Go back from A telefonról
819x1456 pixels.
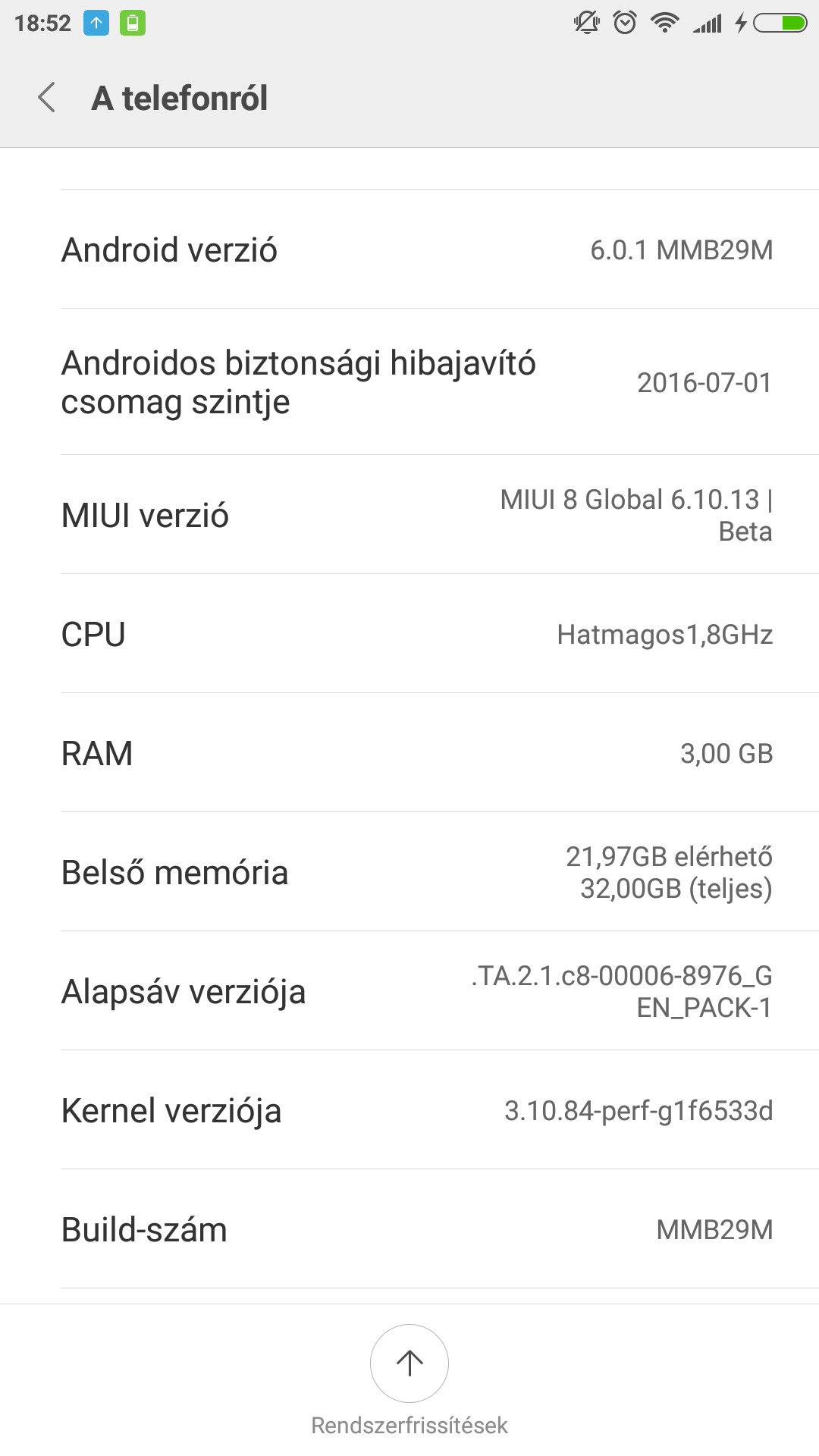pos(47,98)
